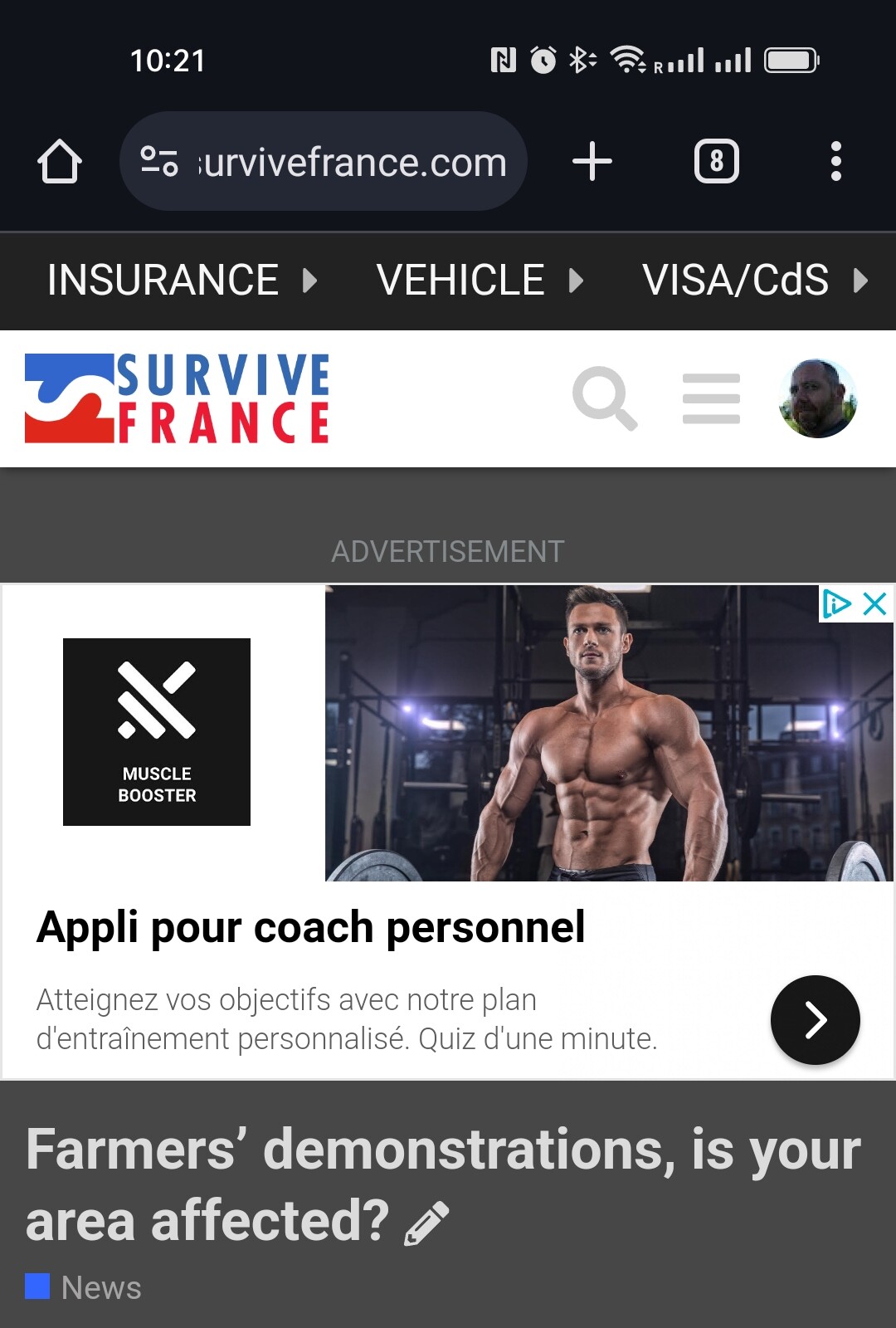896x1328 pixels.
Task: Expand the VEHICLE menu
Action: click(479, 281)
